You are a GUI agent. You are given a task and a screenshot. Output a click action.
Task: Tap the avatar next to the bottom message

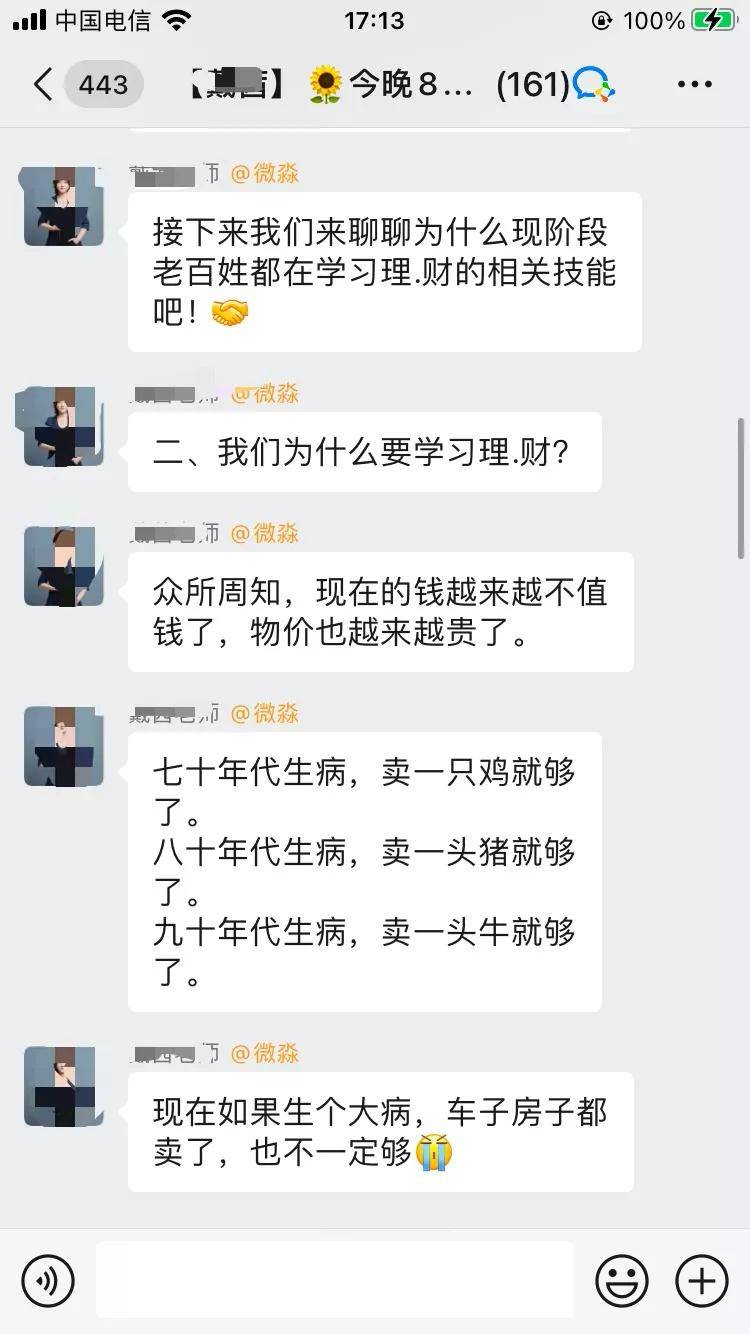click(x=62, y=1088)
